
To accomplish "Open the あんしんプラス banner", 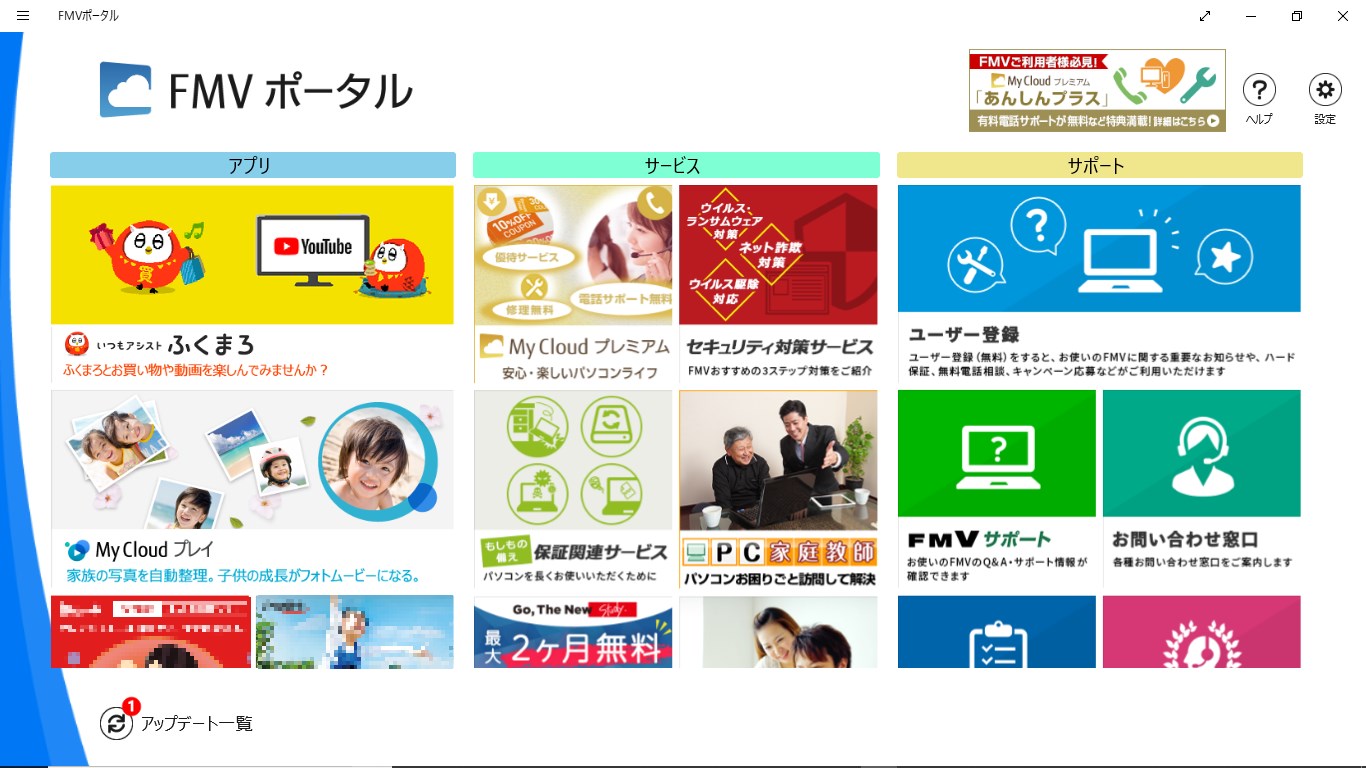I will tap(1096, 91).
